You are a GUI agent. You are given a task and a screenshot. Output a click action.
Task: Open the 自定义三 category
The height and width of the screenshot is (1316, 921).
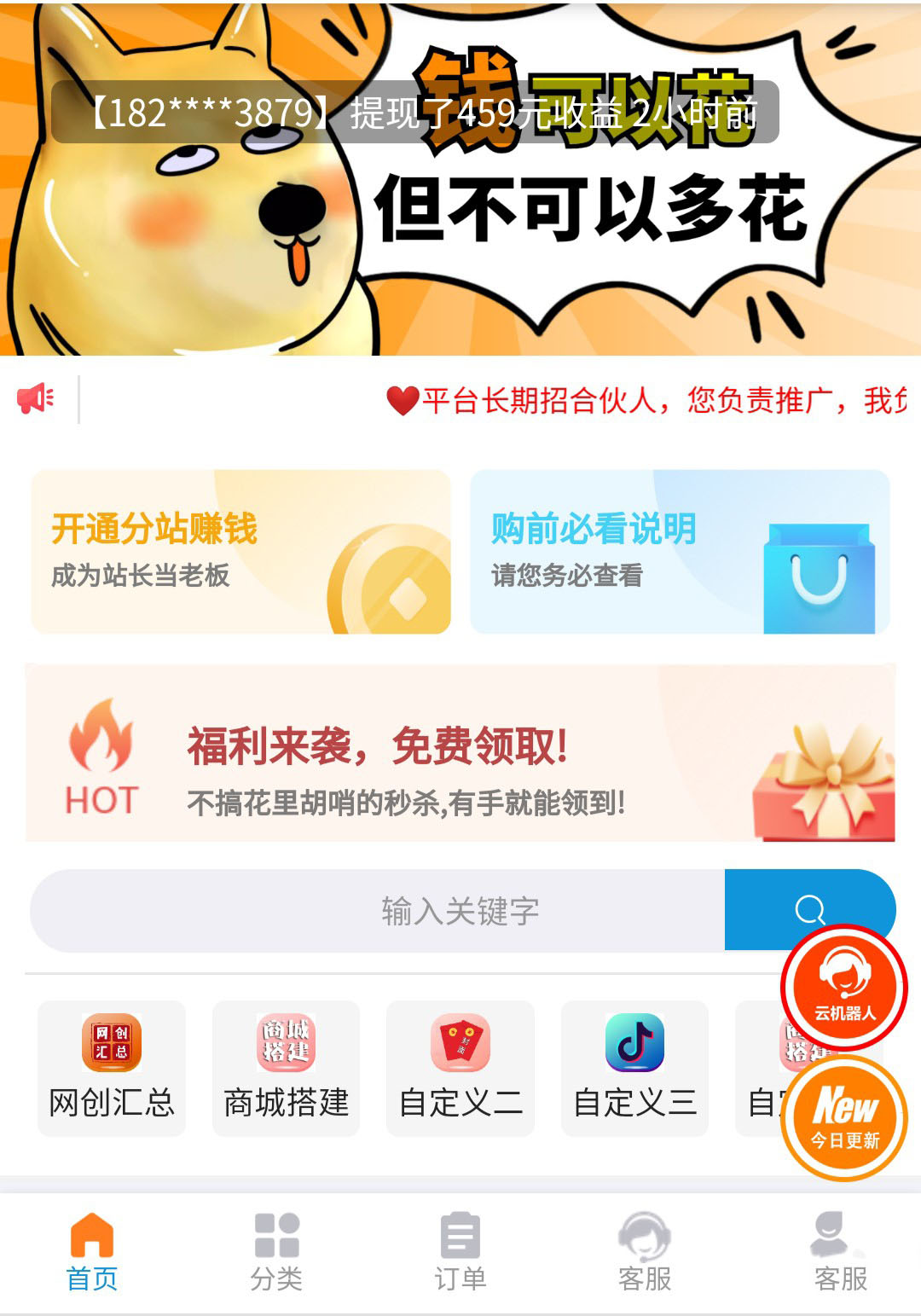634,1068
